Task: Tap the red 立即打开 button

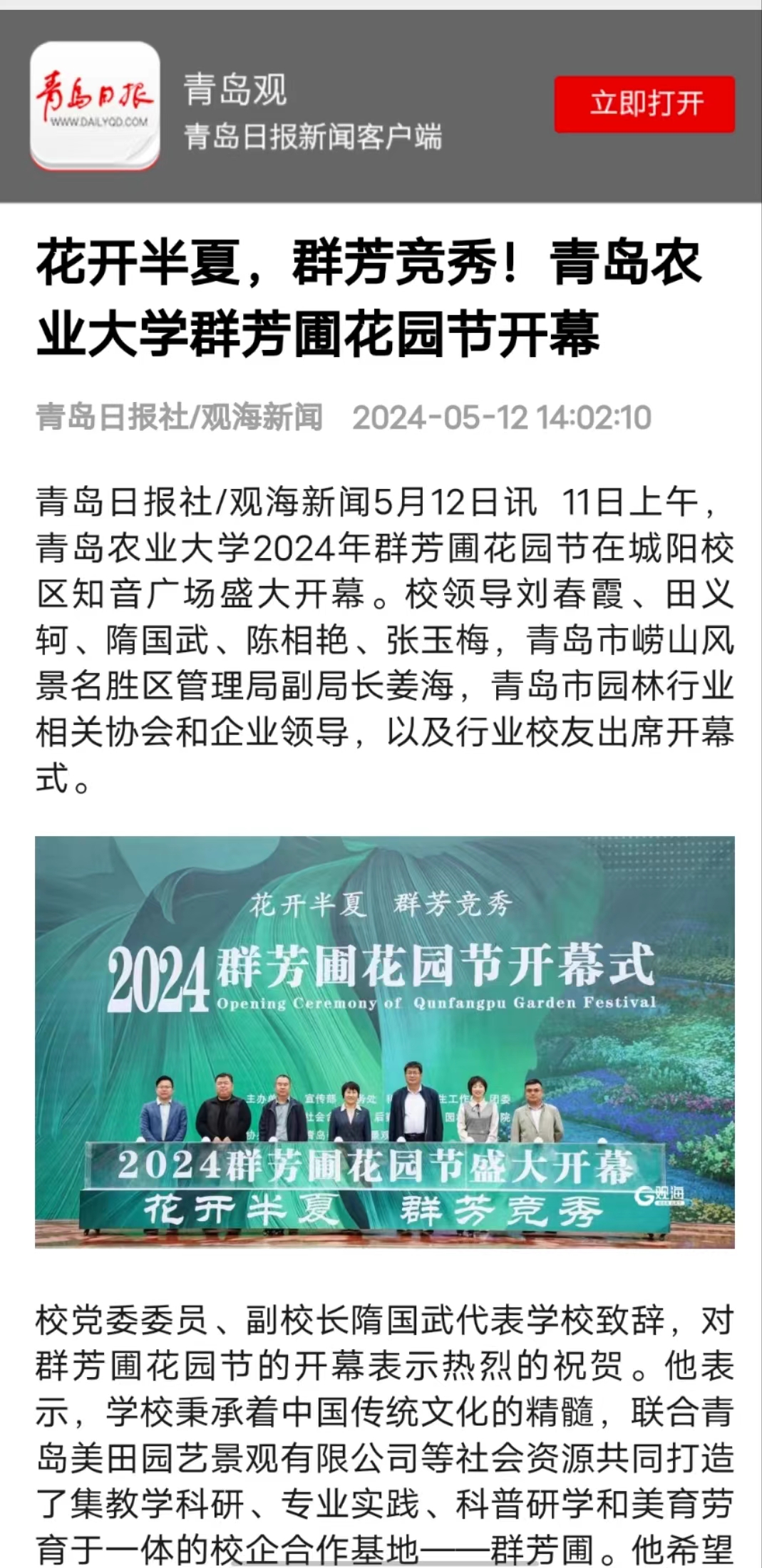Action: point(644,104)
